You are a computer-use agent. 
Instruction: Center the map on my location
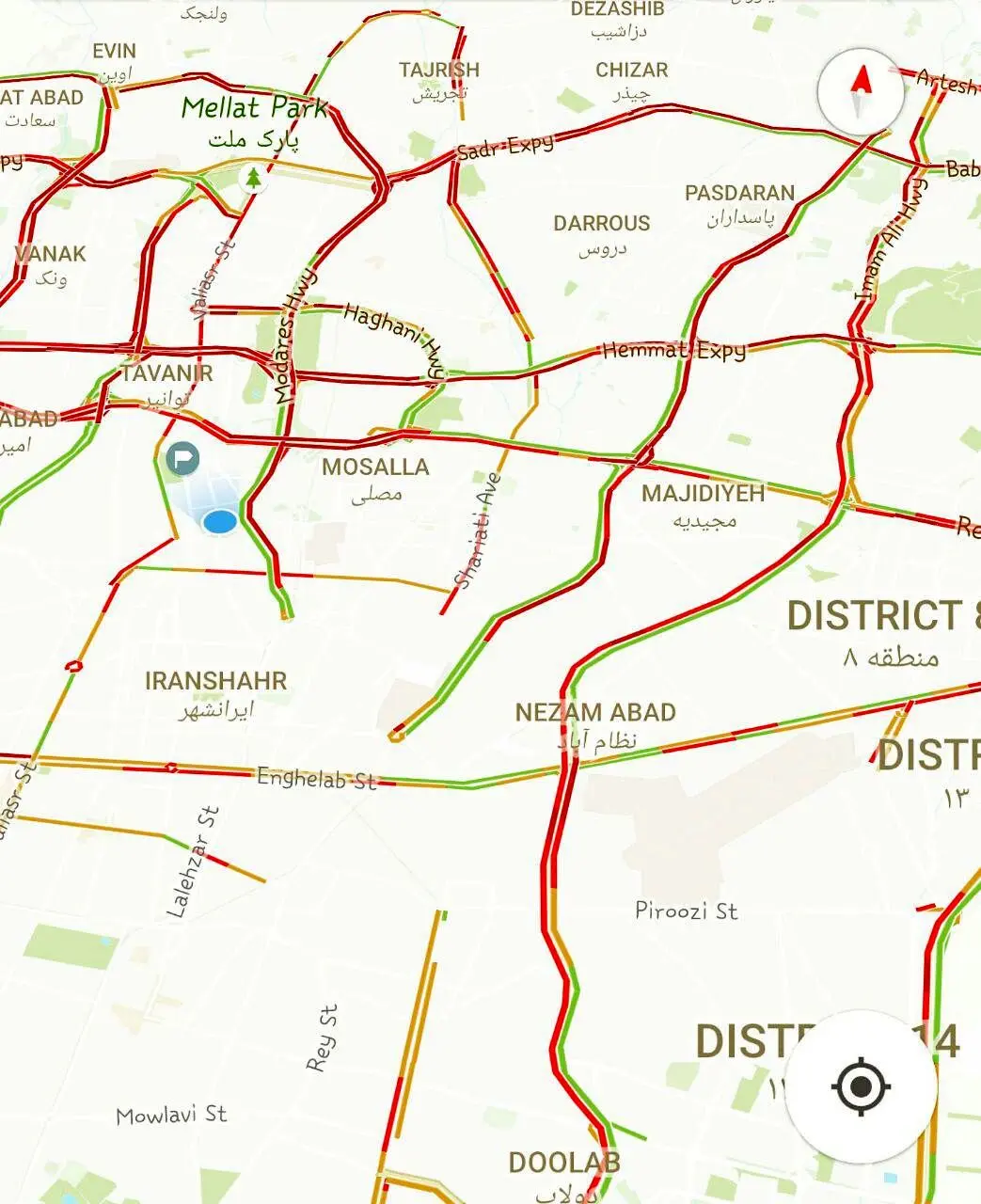[861, 1087]
